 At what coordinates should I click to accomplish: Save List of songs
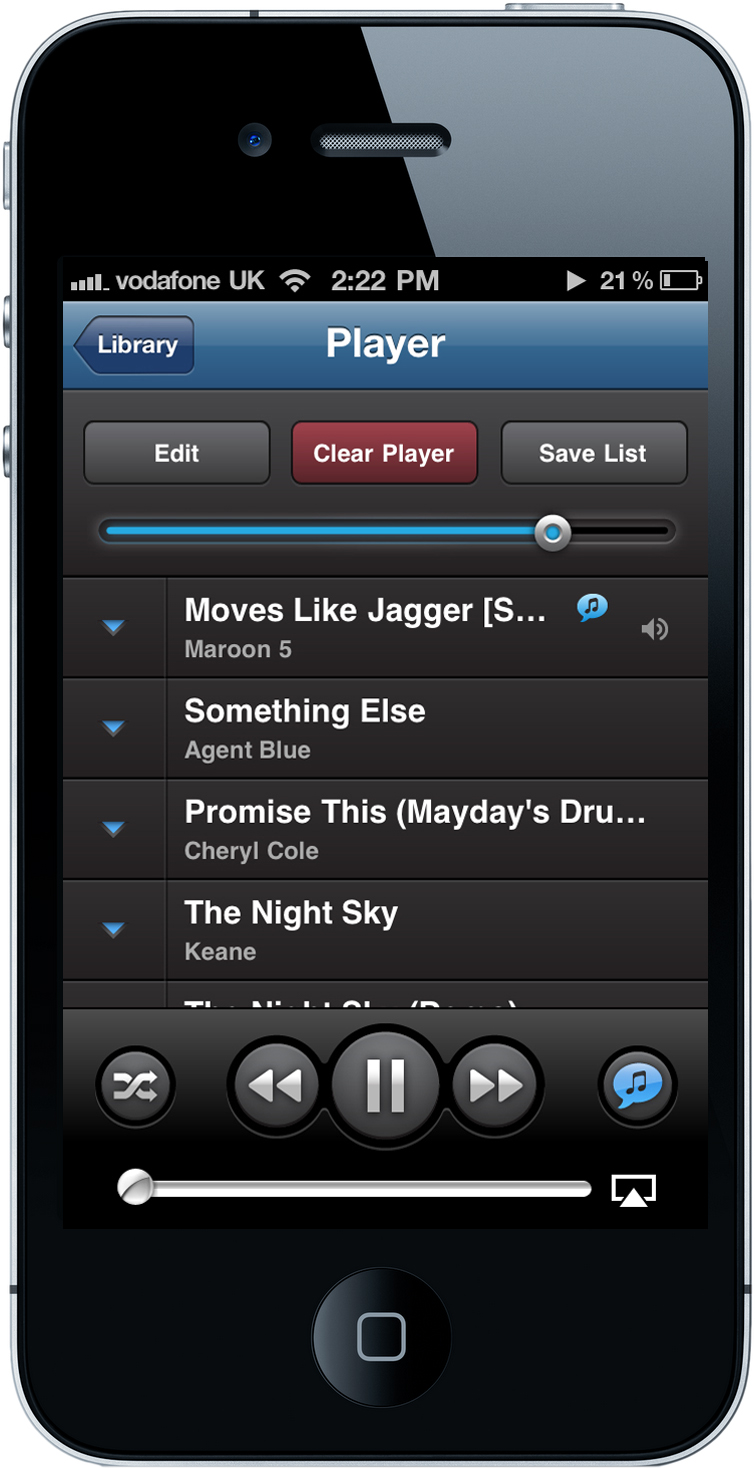[594, 453]
